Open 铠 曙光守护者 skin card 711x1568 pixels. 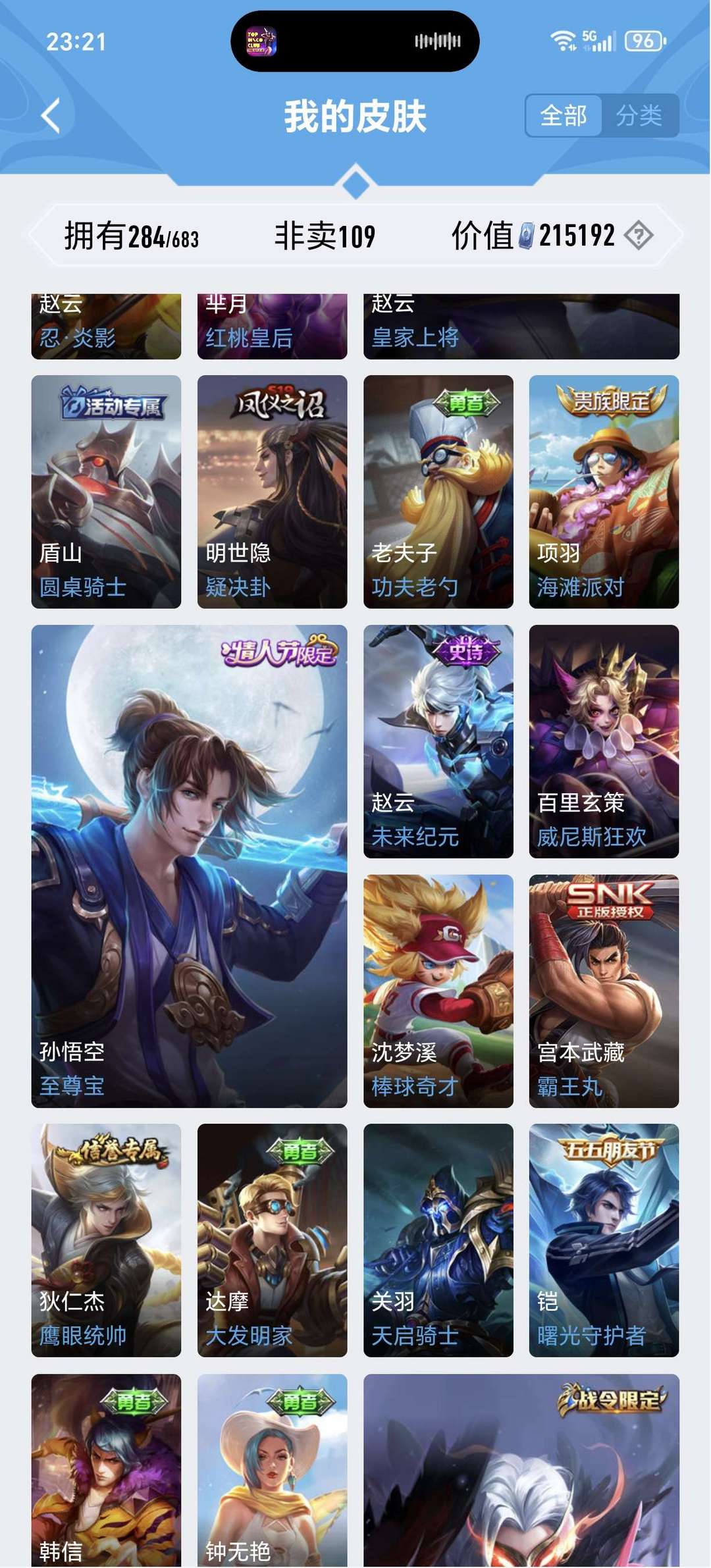(x=604, y=1240)
